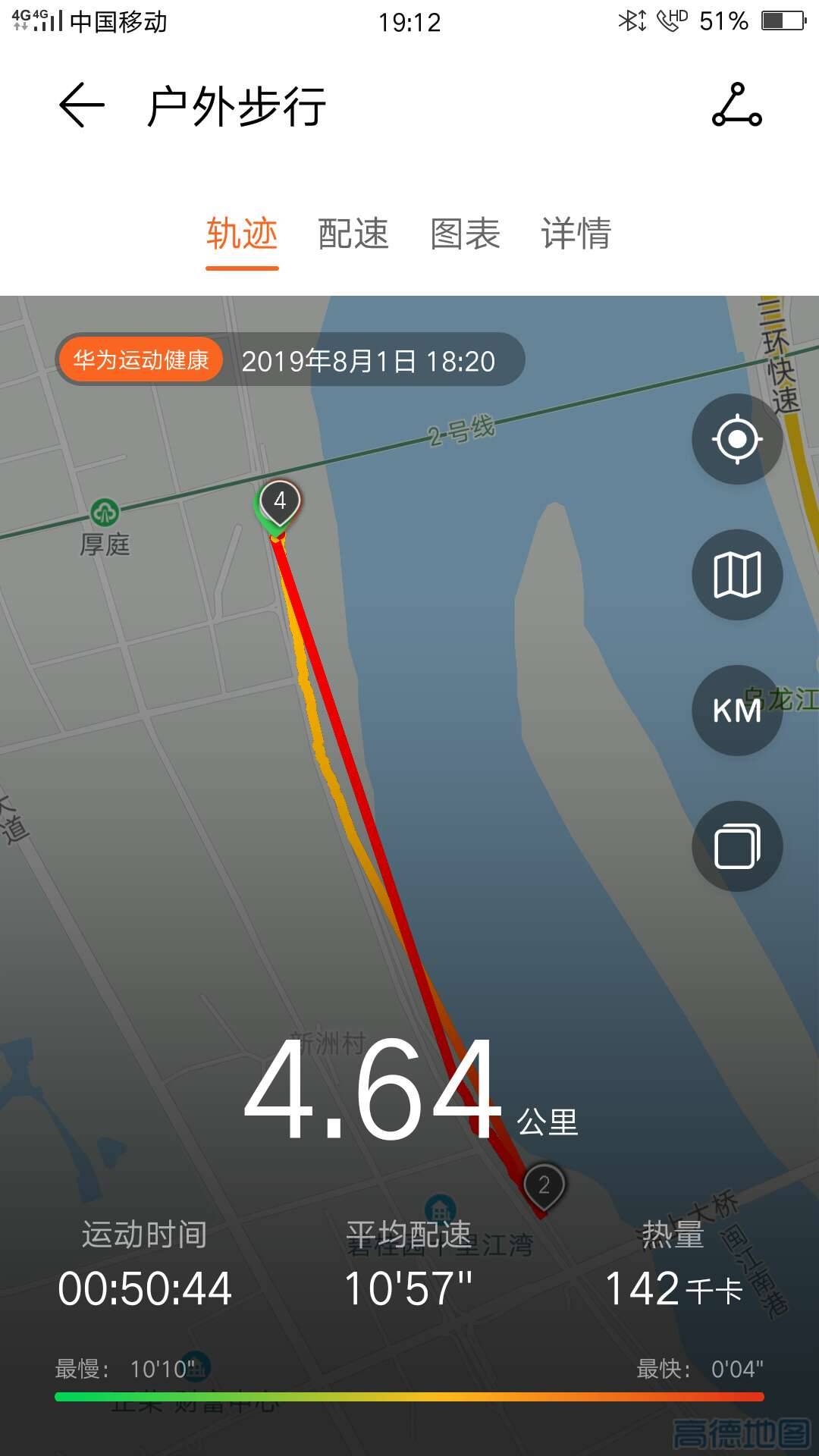The height and width of the screenshot is (1456, 819).
Task: Switch to the 配速 tab
Action: 353,234
